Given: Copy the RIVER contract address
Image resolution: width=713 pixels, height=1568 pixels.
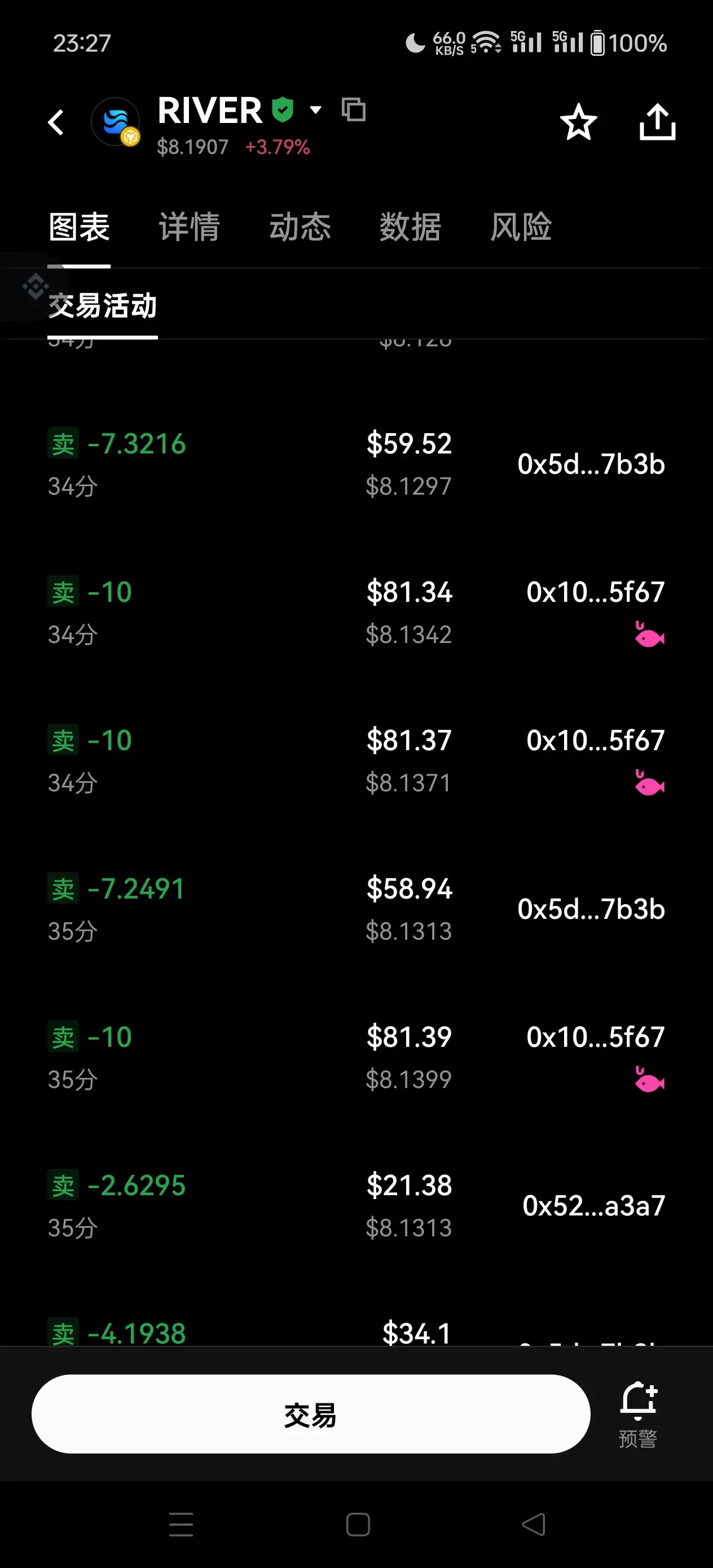Looking at the screenshot, I should pyautogui.click(x=354, y=110).
